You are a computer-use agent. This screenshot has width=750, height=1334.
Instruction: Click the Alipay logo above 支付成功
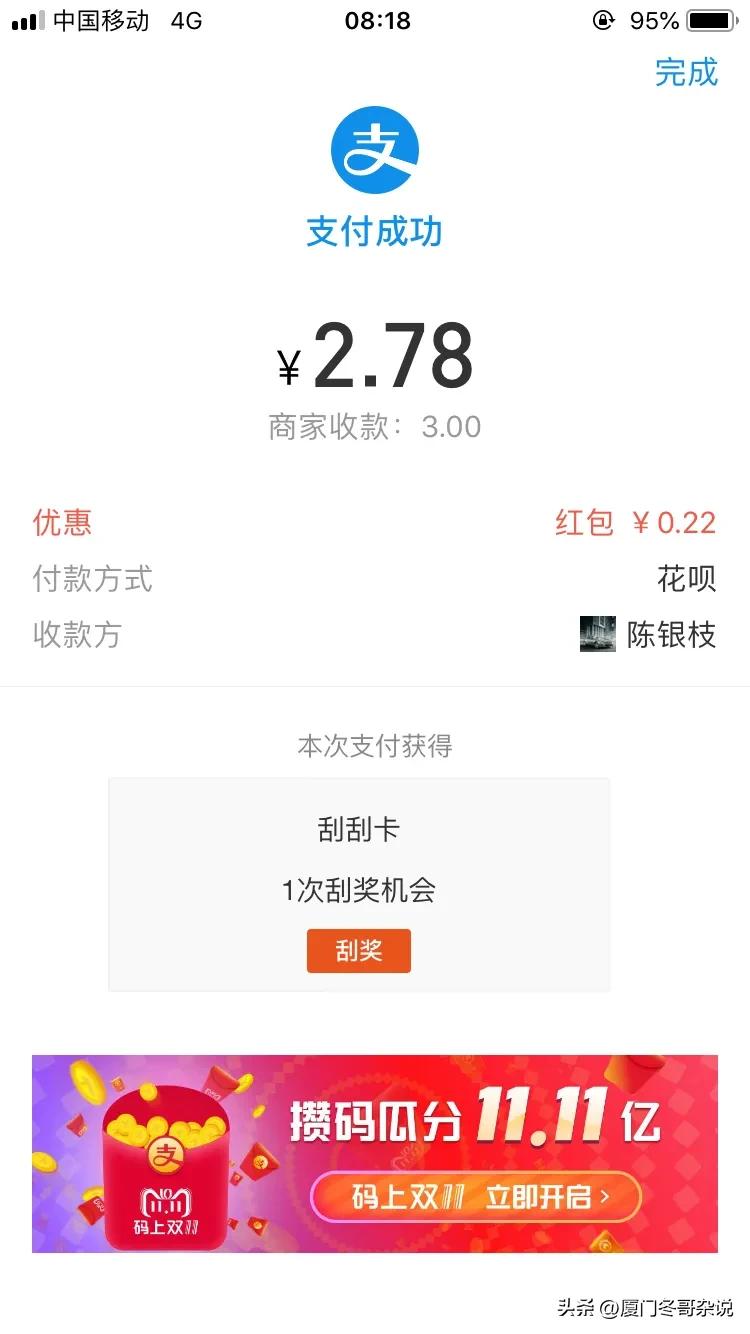[x=375, y=148]
